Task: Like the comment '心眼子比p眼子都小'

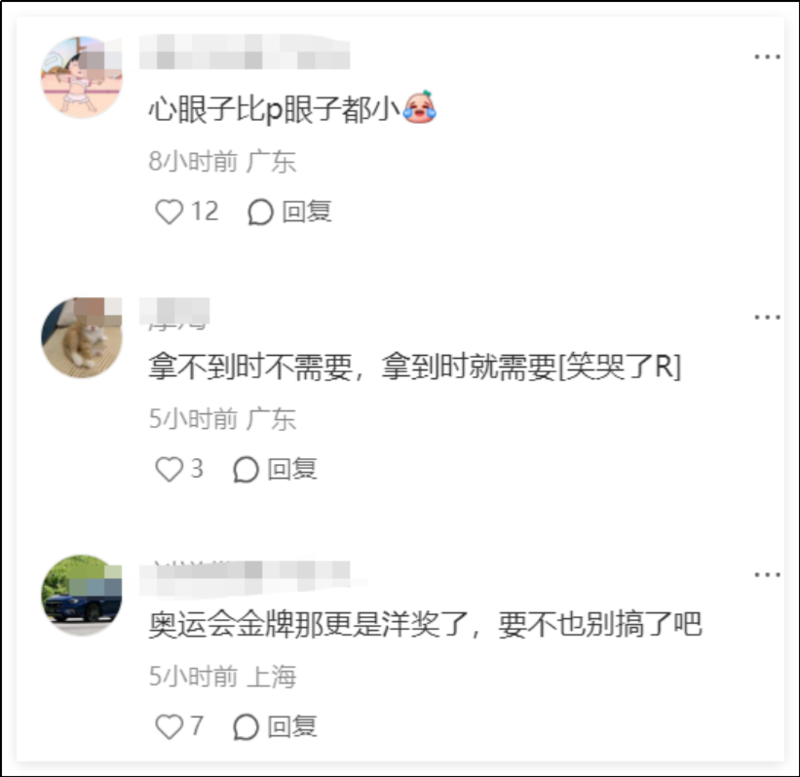Action: tap(169, 212)
